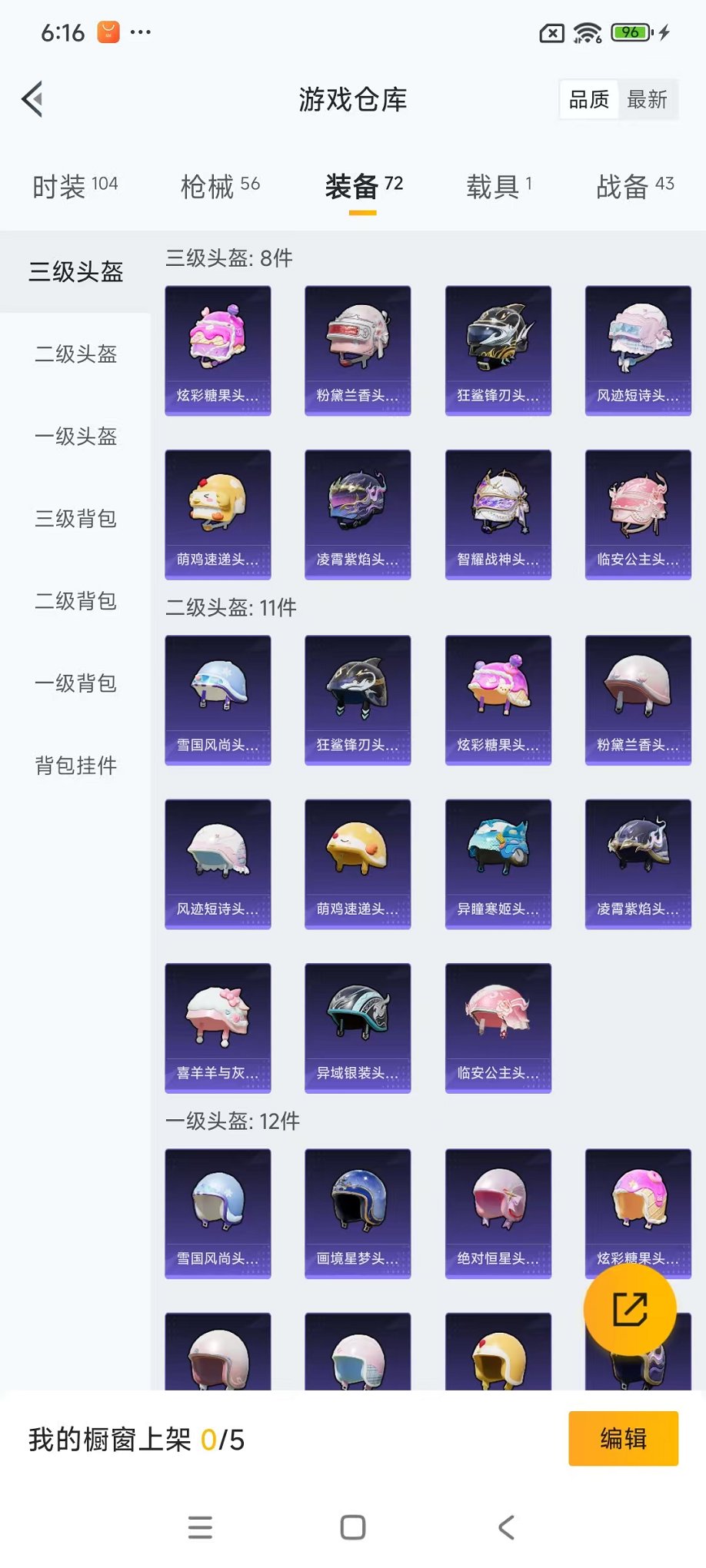Click the 临安公主 level-two helmet icon
This screenshot has height=1568, width=706.
pos(498,1027)
